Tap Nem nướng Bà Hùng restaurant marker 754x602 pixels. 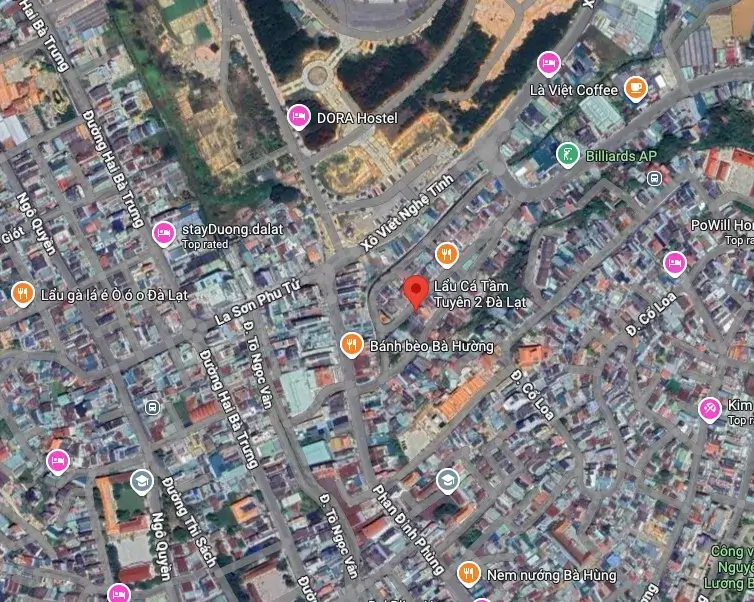[468, 573]
